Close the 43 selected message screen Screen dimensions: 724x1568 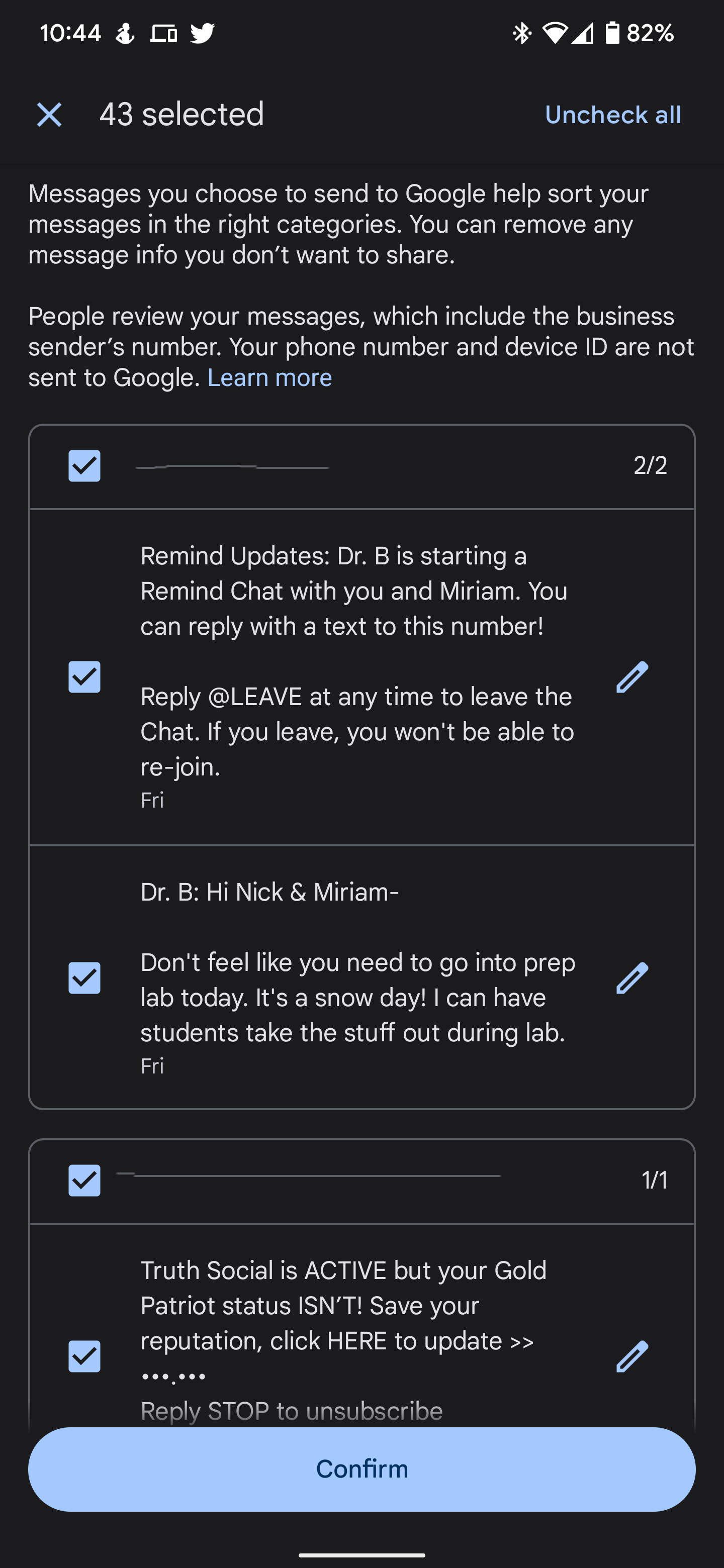49,115
